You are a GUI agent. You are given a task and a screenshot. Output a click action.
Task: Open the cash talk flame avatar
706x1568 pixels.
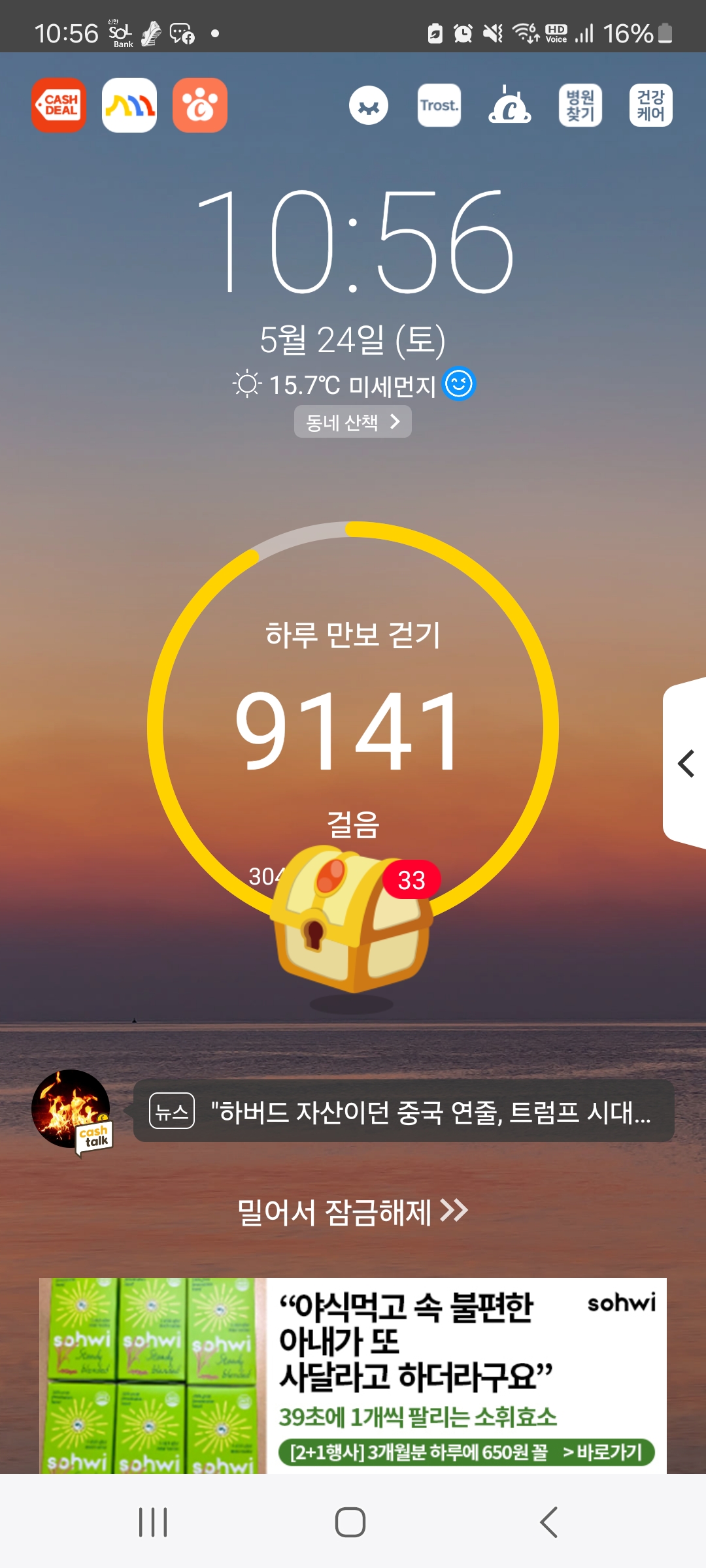(72, 1111)
